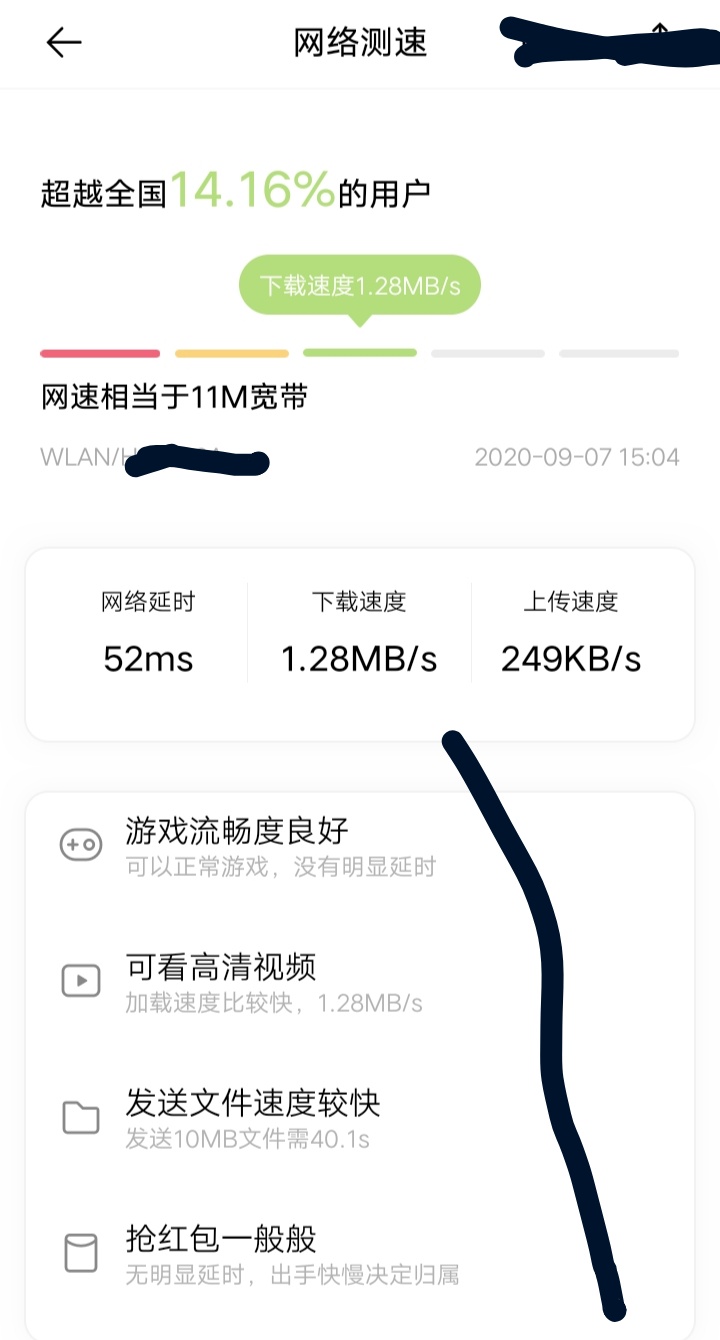Tap the game controller icon beside 游戏流畅度良好
Viewport: 720px width, 1340px height.
pyautogui.click(x=80, y=845)
